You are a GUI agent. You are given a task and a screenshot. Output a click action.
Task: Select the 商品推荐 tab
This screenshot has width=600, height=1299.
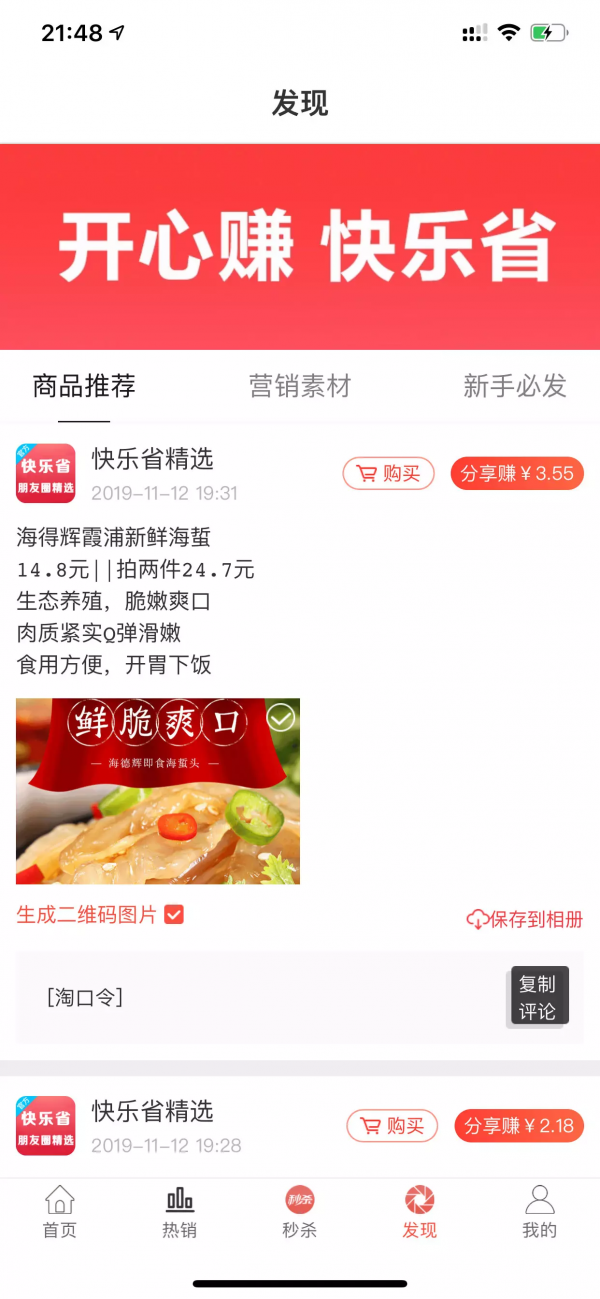(84, 386)
